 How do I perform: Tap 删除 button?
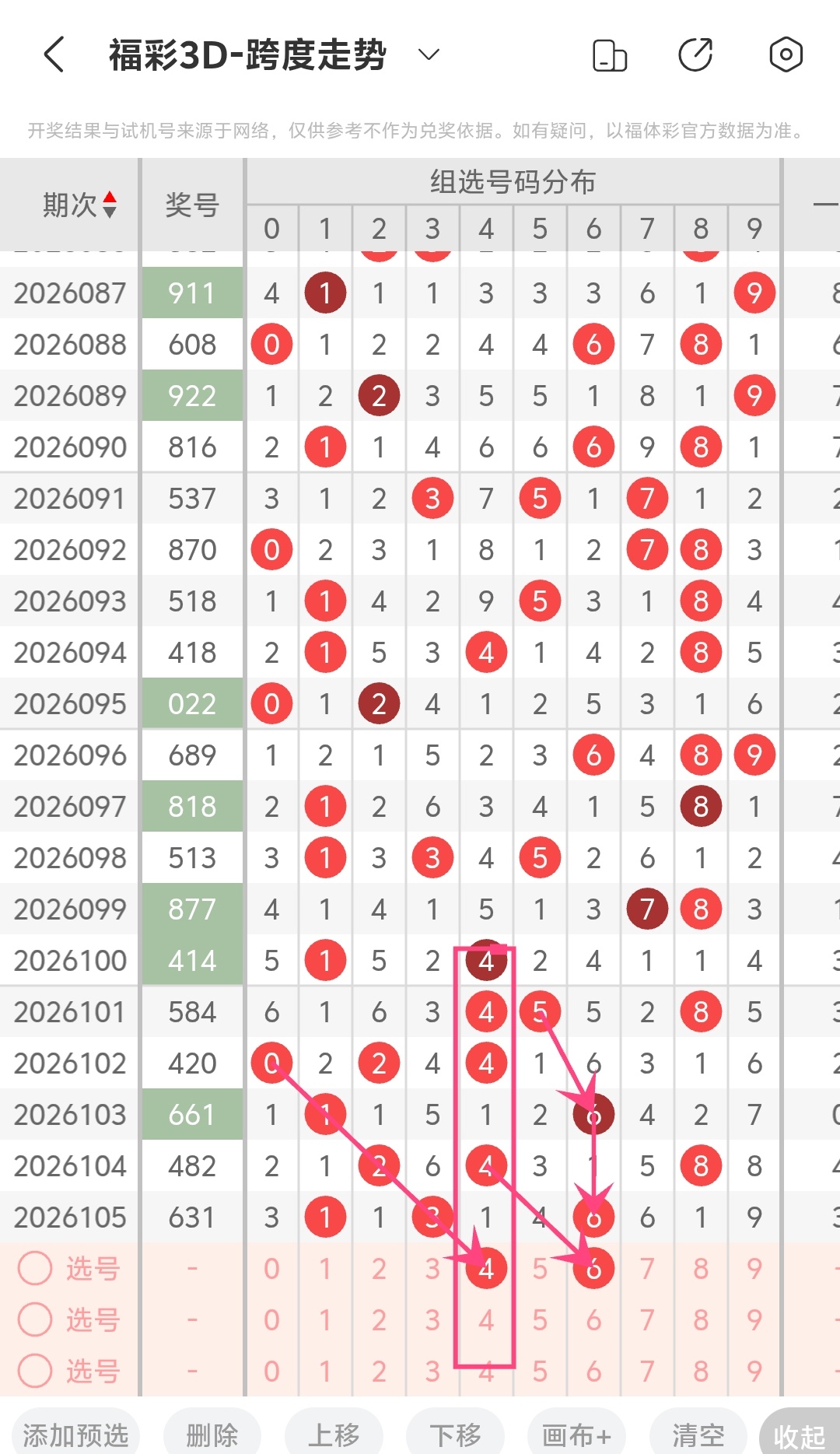(x=212, y=1435)
